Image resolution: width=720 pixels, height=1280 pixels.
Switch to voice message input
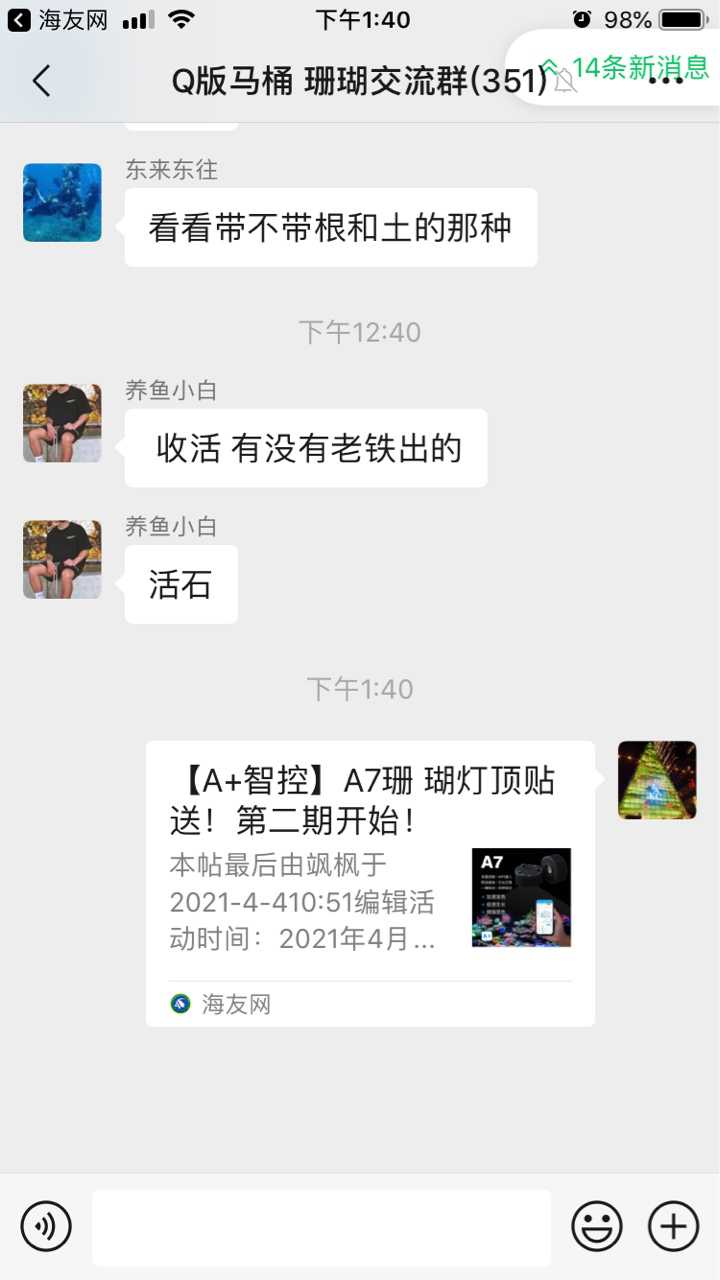[x=46, y=1226]
